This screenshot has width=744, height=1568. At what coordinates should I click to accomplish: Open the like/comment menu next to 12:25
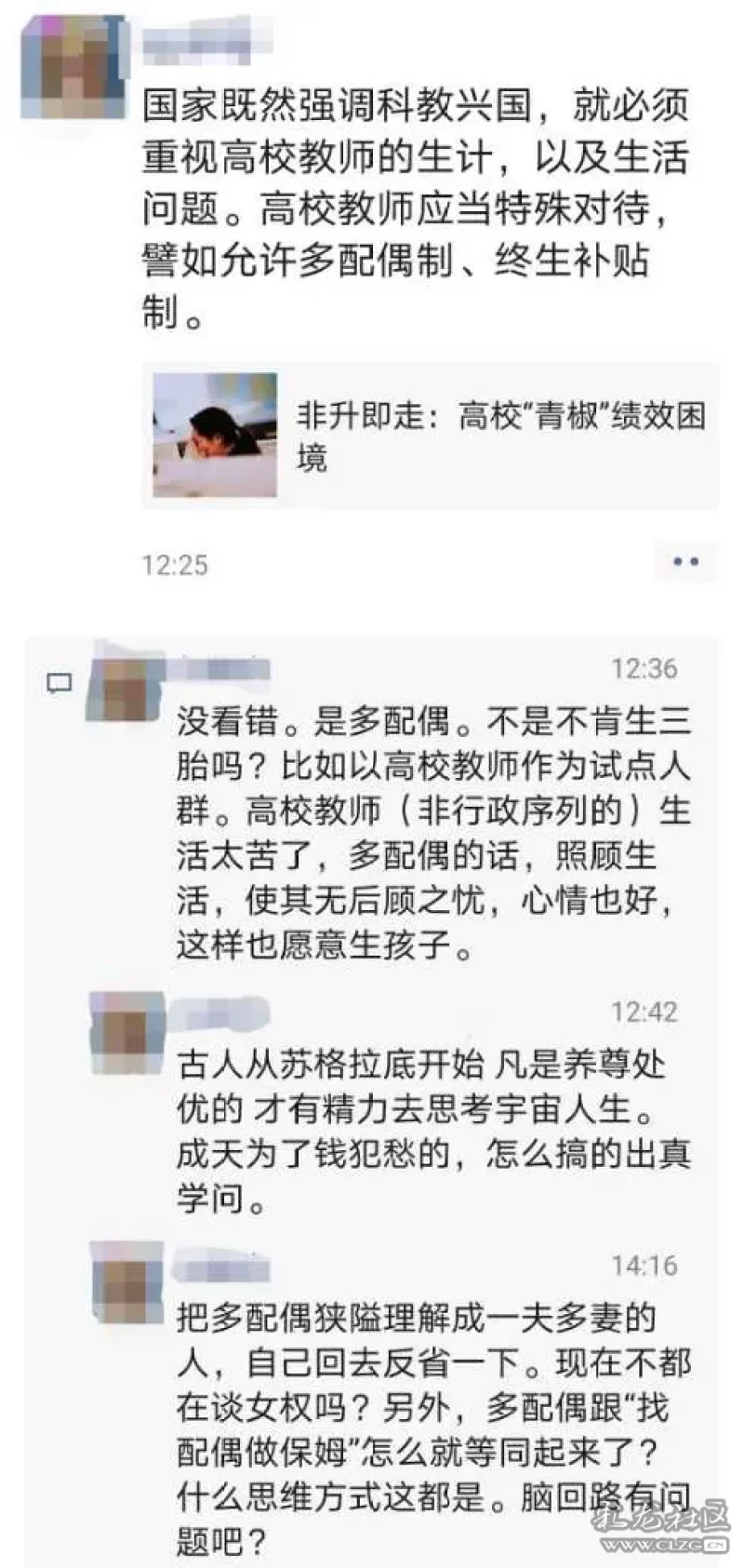[x=685, y=562]
